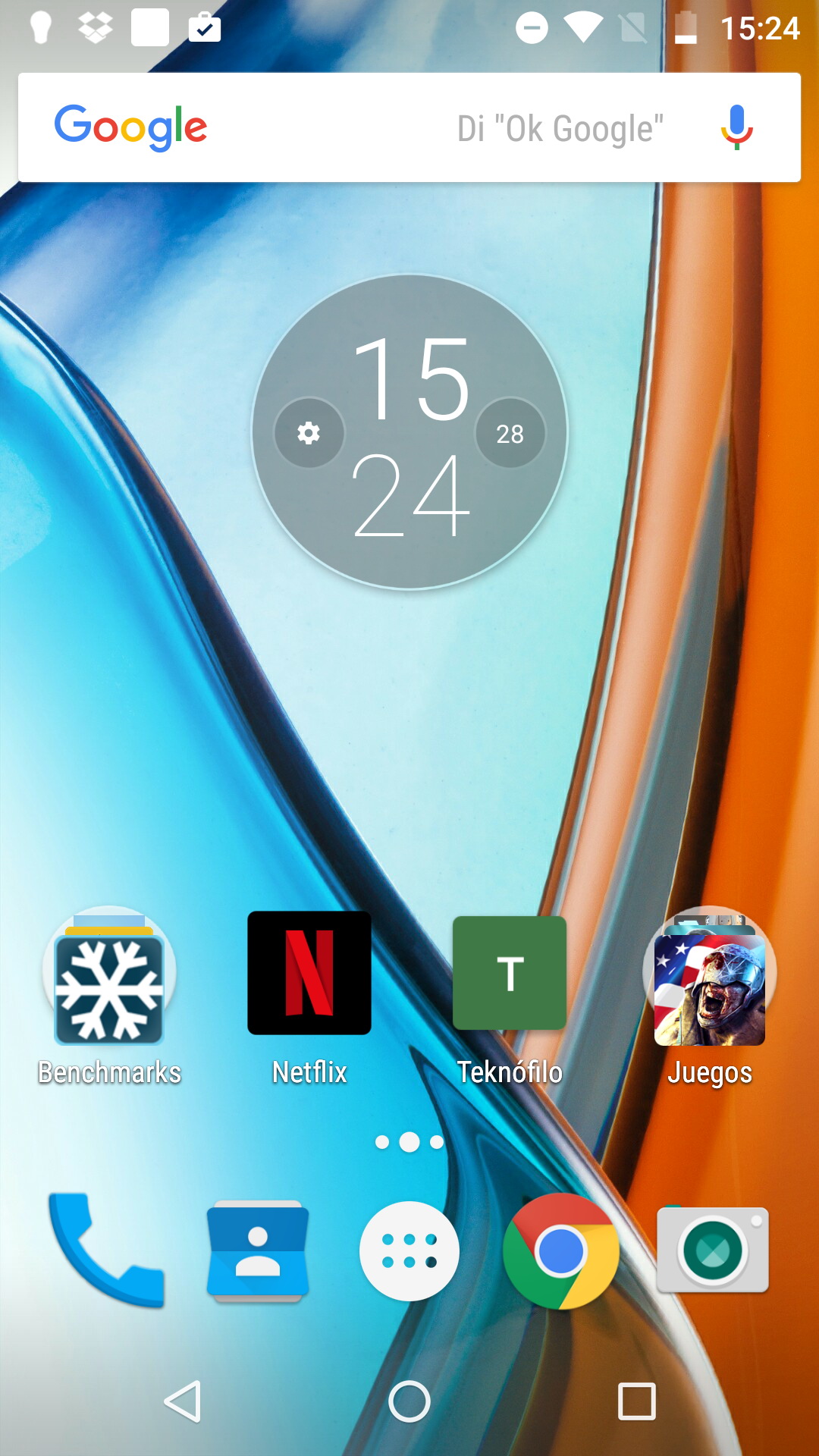Start voice search with the microphone
Screen dimensions: 819x1456
coord(736,127)
